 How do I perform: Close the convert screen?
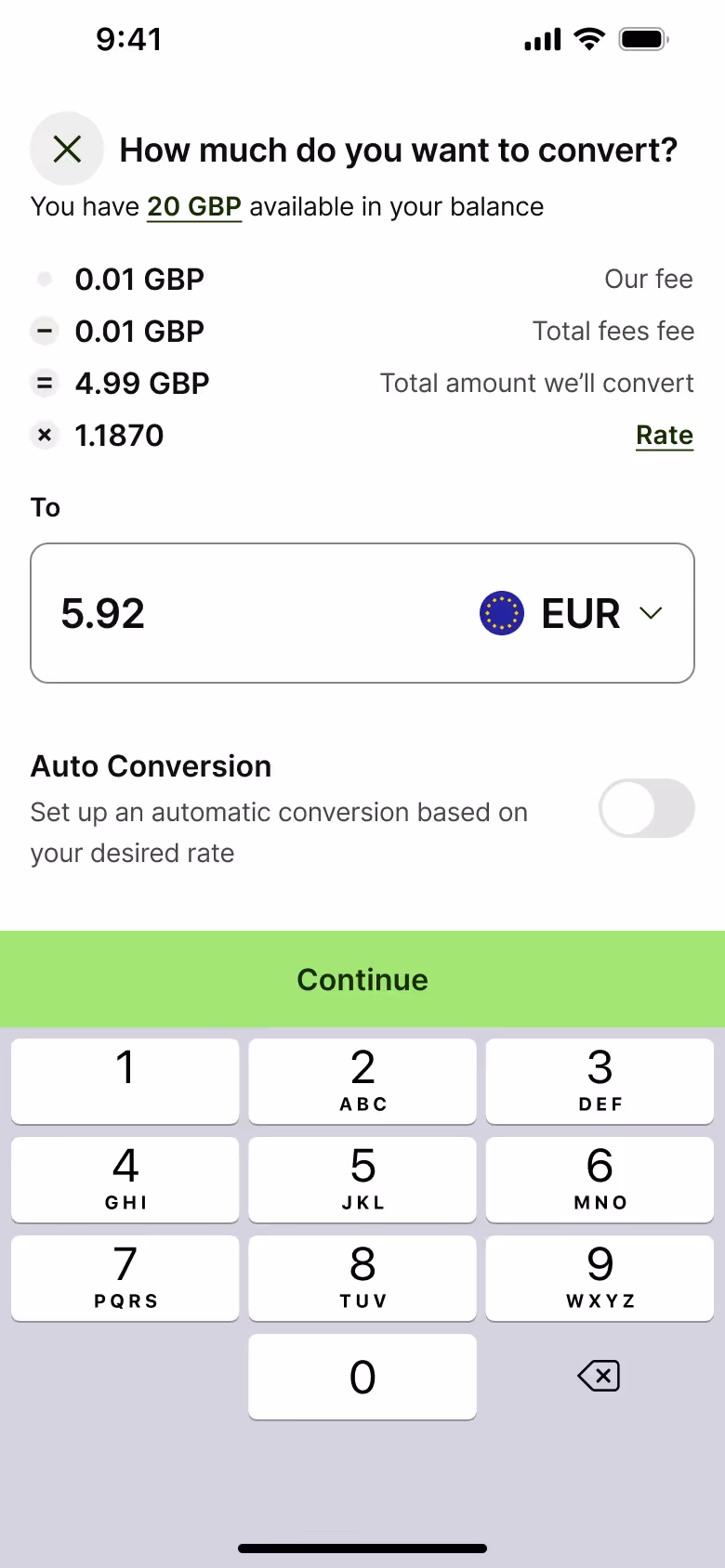point(67,149)
